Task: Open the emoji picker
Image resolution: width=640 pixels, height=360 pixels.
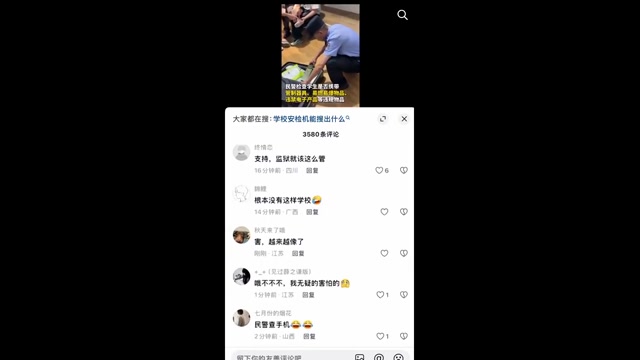Action: click(x=398, y=357)
